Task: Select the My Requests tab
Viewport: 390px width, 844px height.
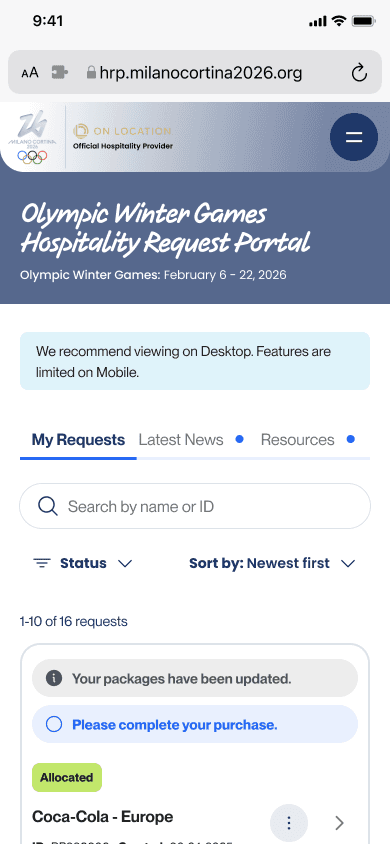Action: point(78,440)
